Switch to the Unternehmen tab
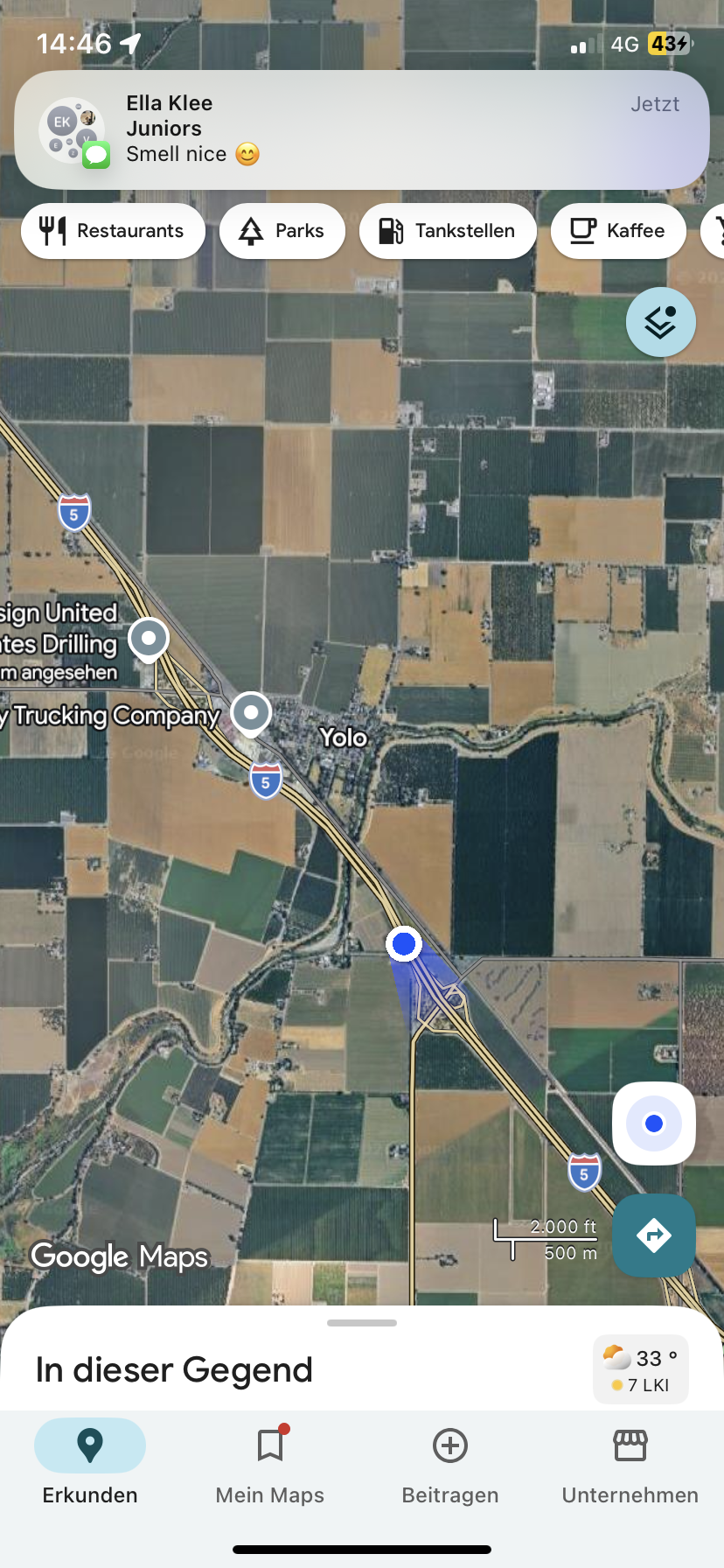724x1568 pixels. pyautogui.click(x=630, y=1463)
